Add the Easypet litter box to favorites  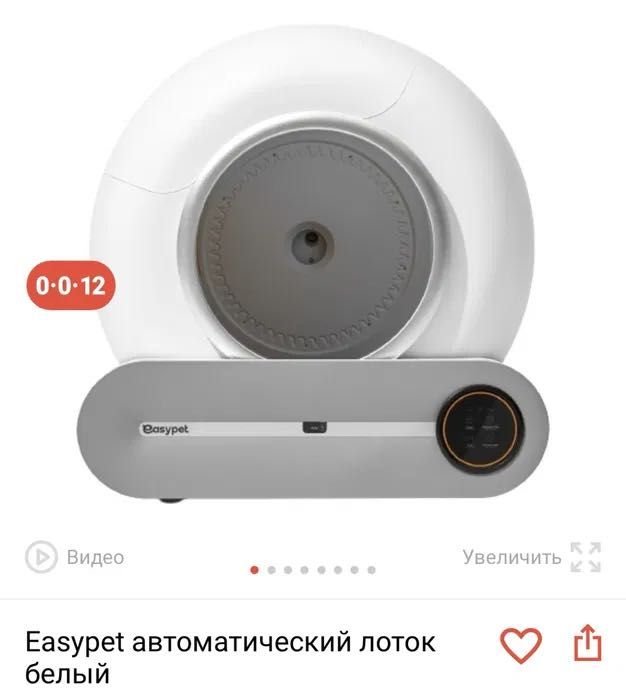click(520, 645)
